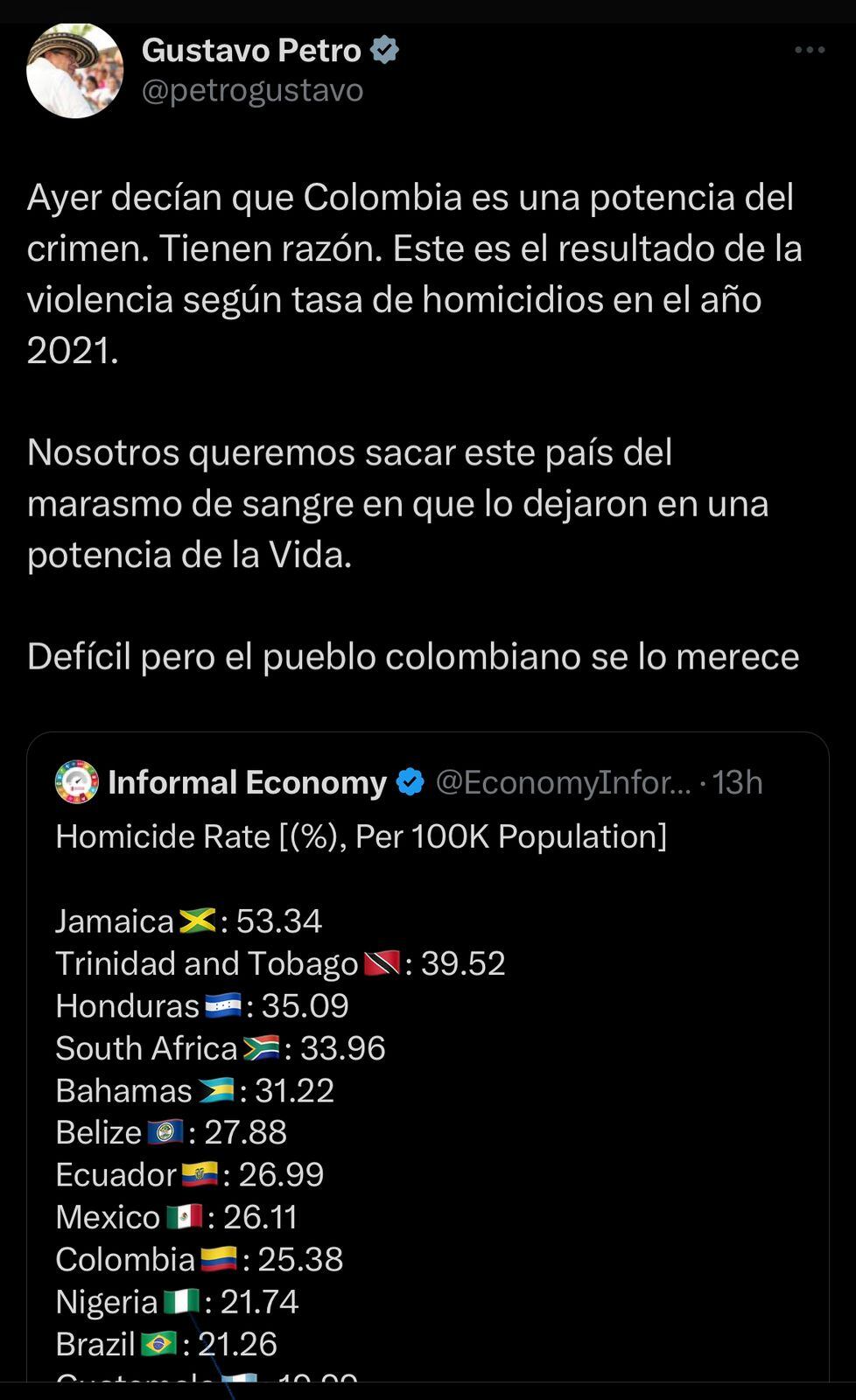Open the quoted Informal Economy tweet card

[x=429, y=1050]
